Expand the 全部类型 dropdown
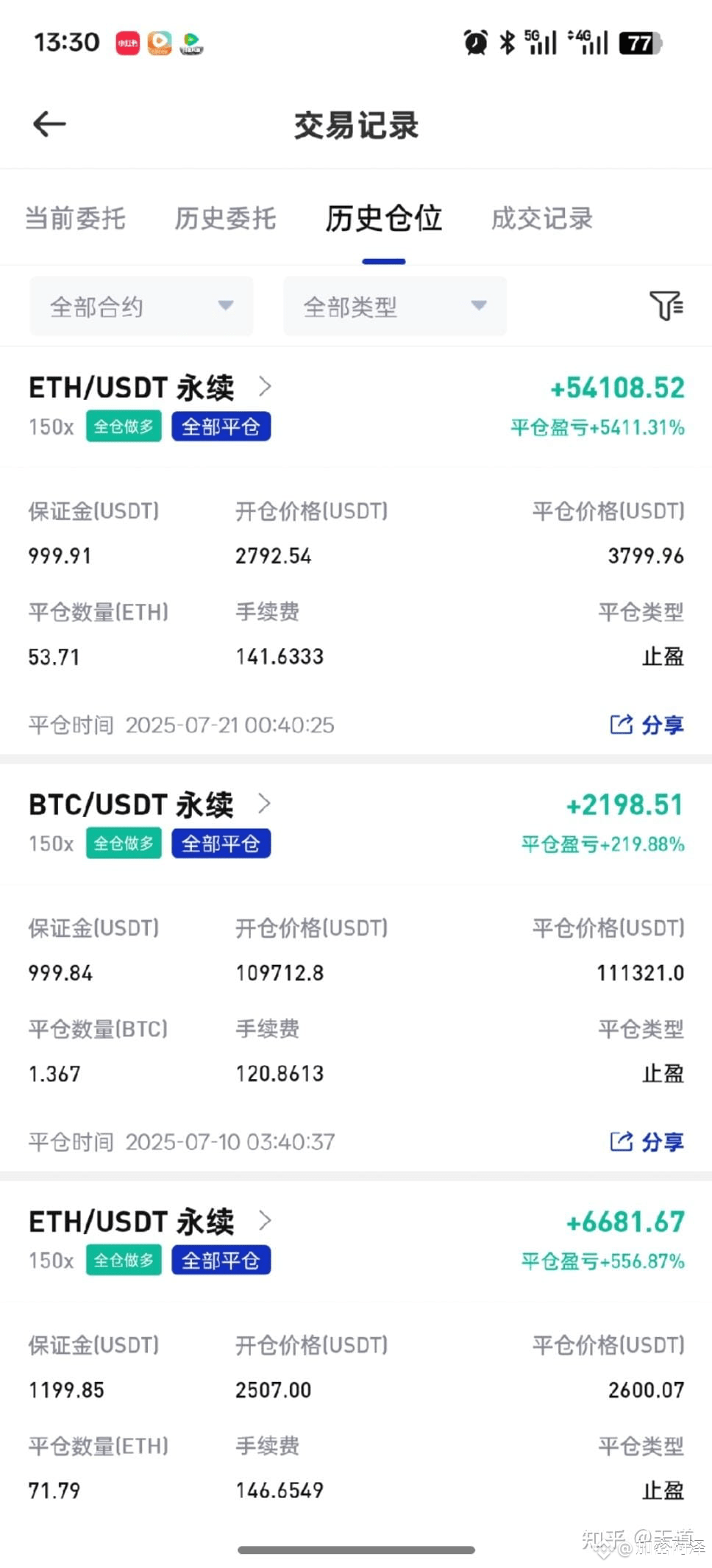This screenshot has width=712, height=1568. click(395, 306)
